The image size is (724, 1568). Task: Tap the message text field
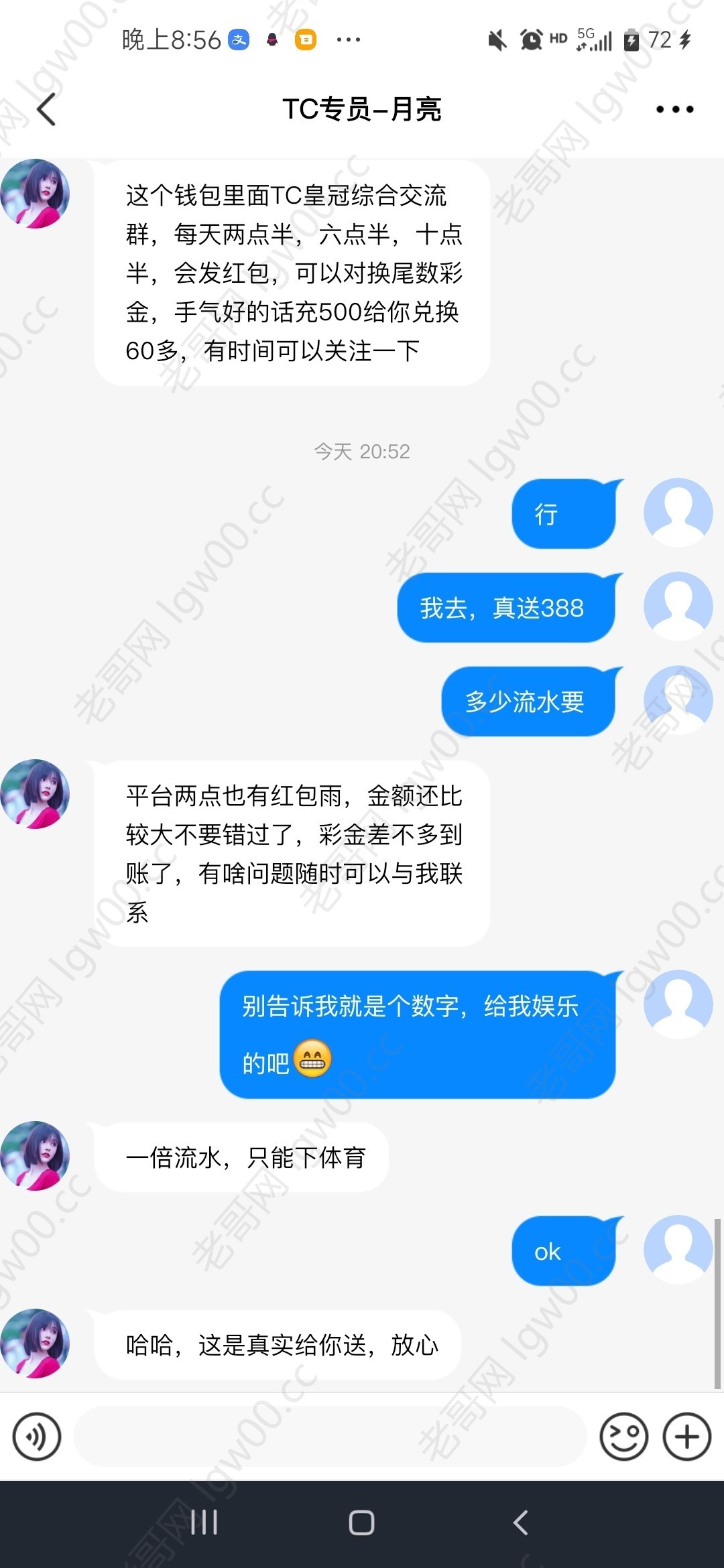pyautogui.click(x=330, y=1437)
